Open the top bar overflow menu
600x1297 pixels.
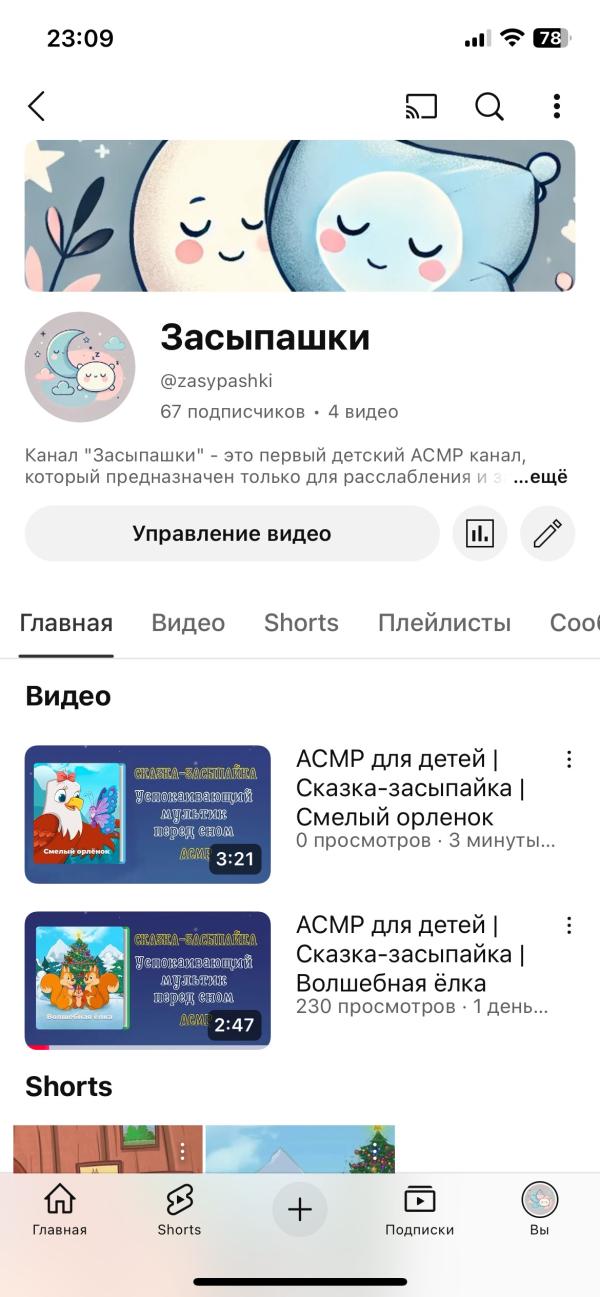(556, 106)
